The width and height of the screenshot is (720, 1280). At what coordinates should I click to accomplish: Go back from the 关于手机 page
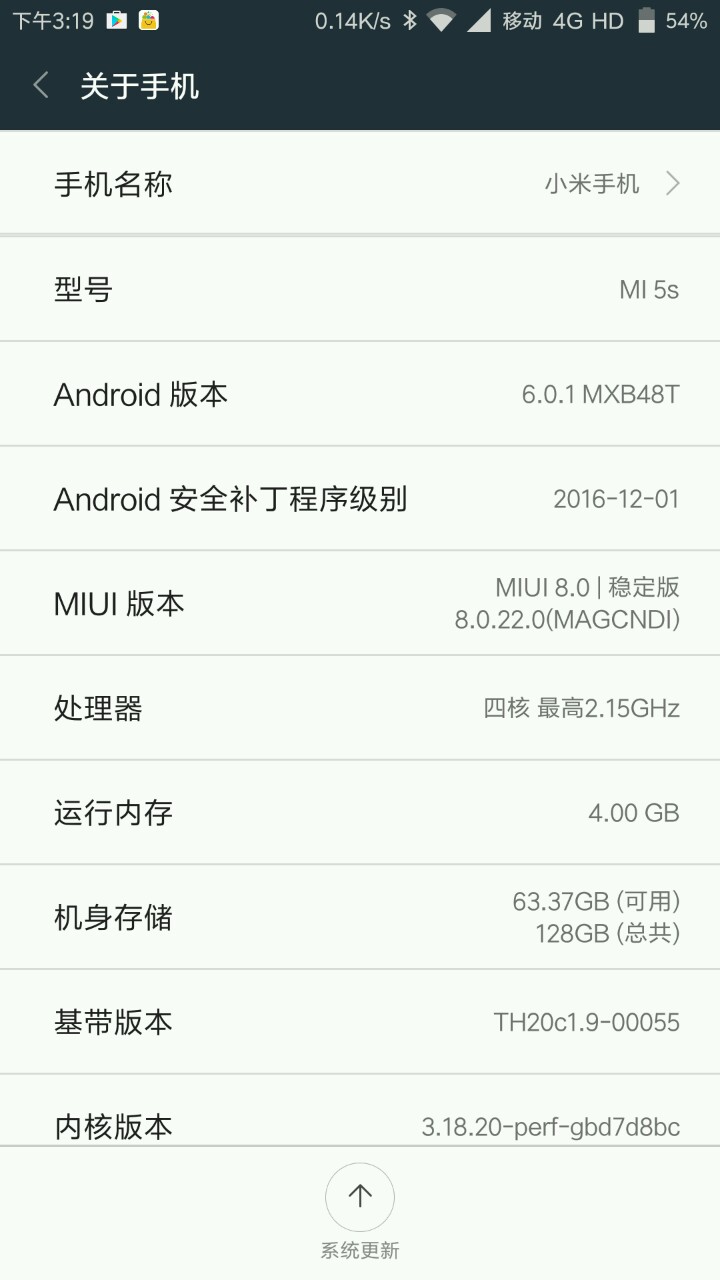click(x=41, y=86)
